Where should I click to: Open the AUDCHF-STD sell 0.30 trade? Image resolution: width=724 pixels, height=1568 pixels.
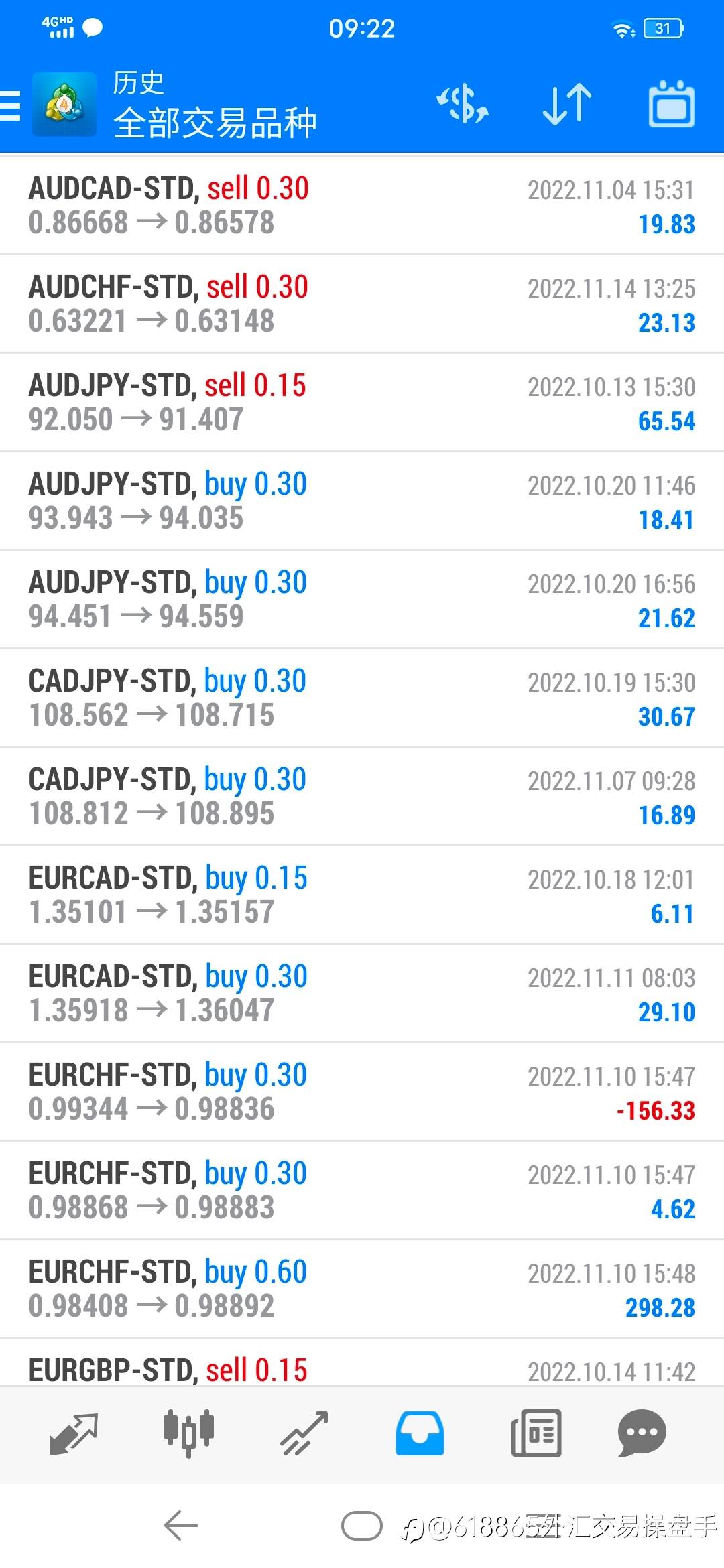click(x=362, y=304)
